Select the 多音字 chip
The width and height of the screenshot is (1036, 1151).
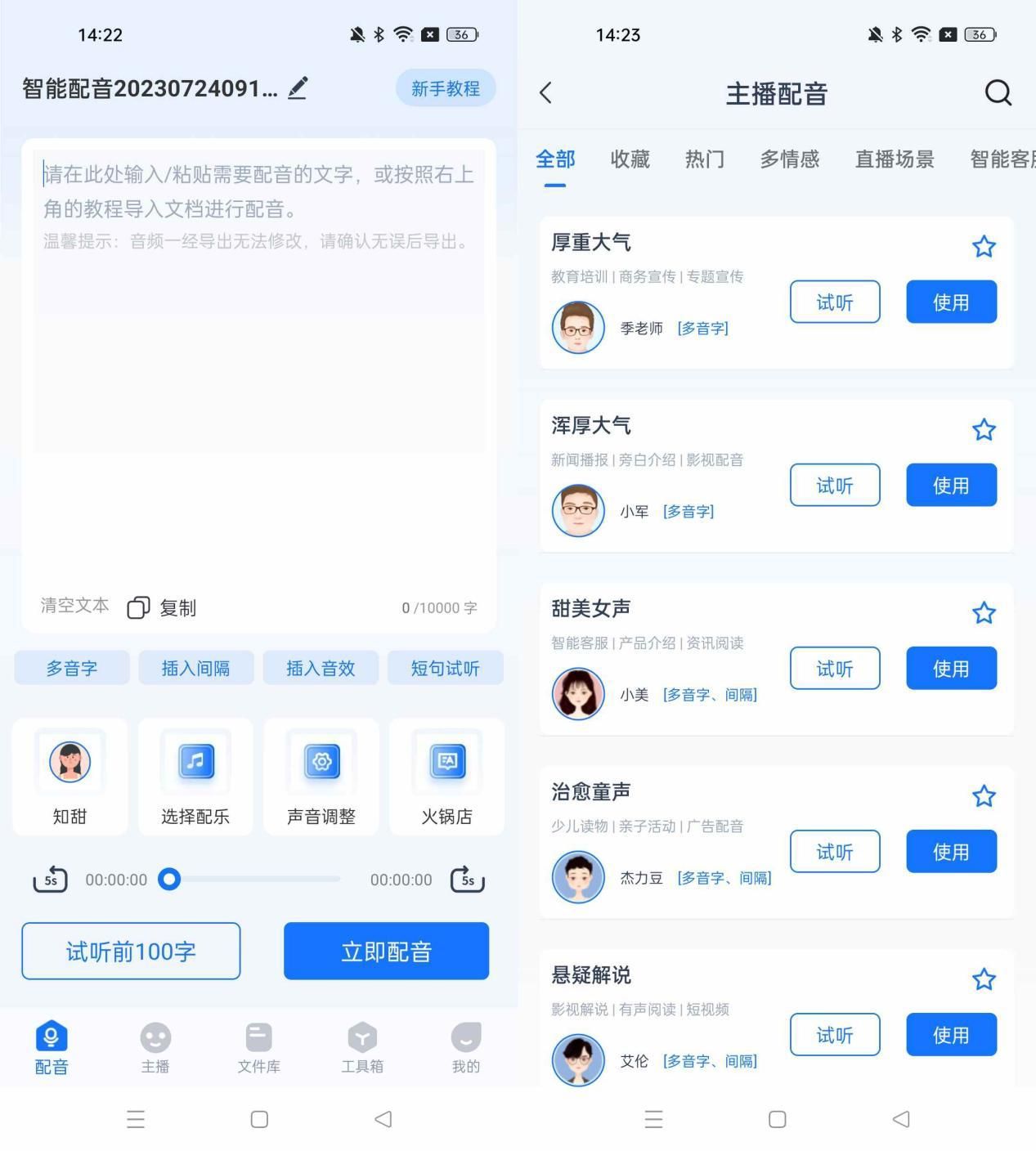pos(72,668)
